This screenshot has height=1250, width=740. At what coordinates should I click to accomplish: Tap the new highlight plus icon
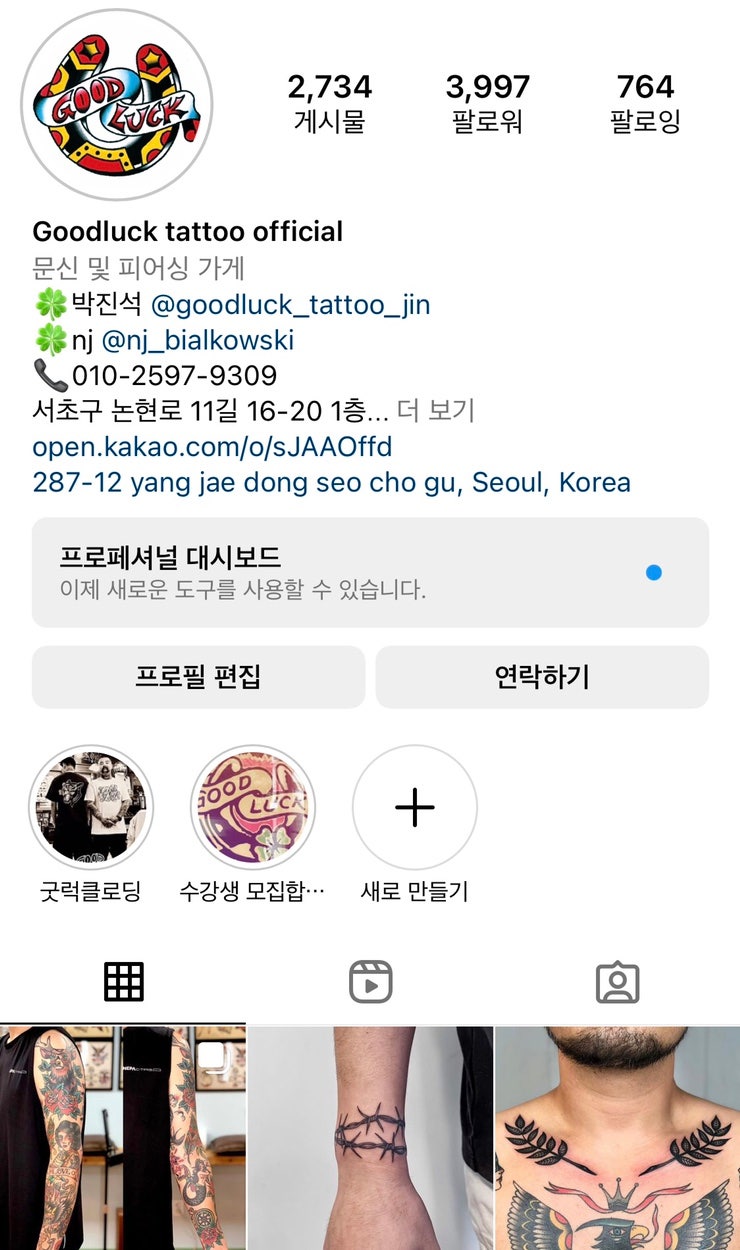coord(414,807)
